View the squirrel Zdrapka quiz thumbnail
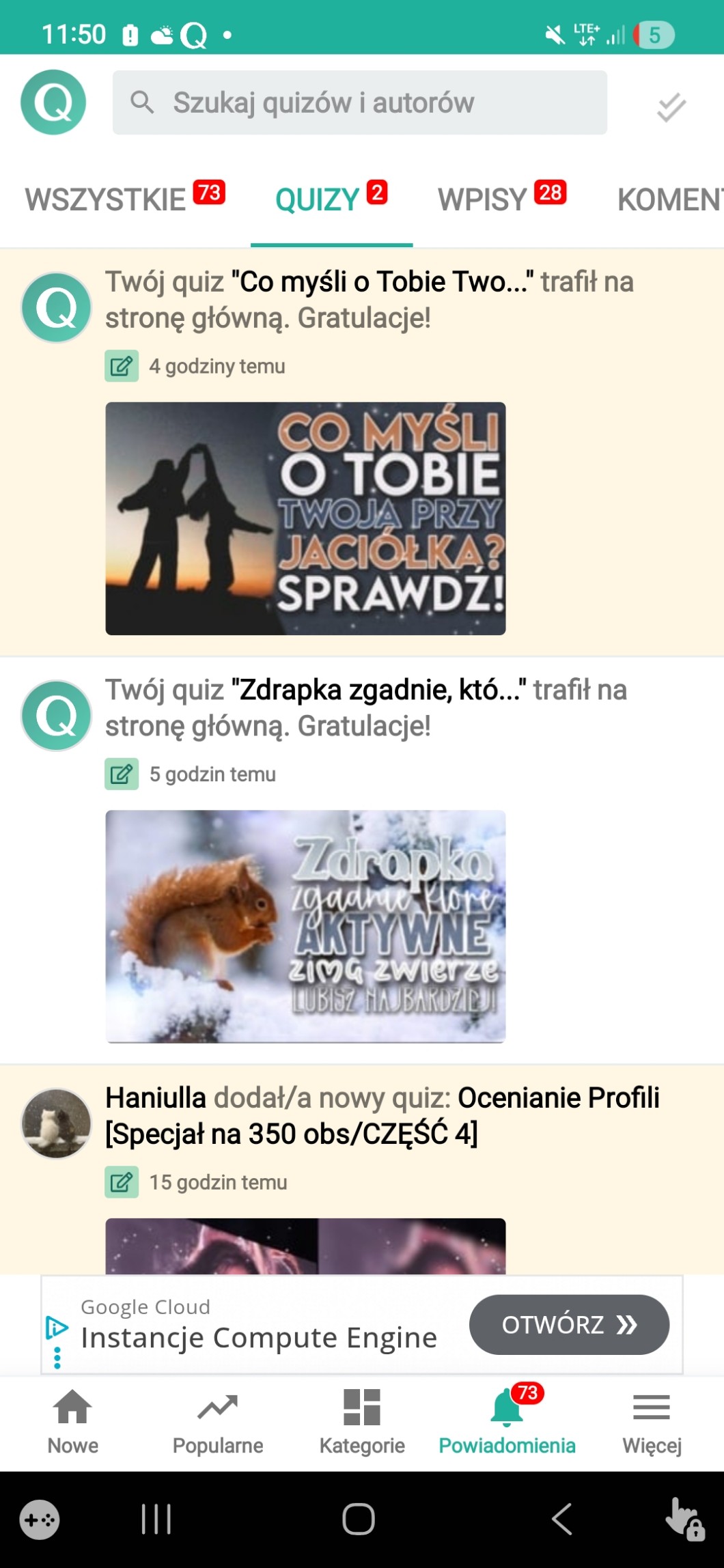 click(x=305, y=926)
